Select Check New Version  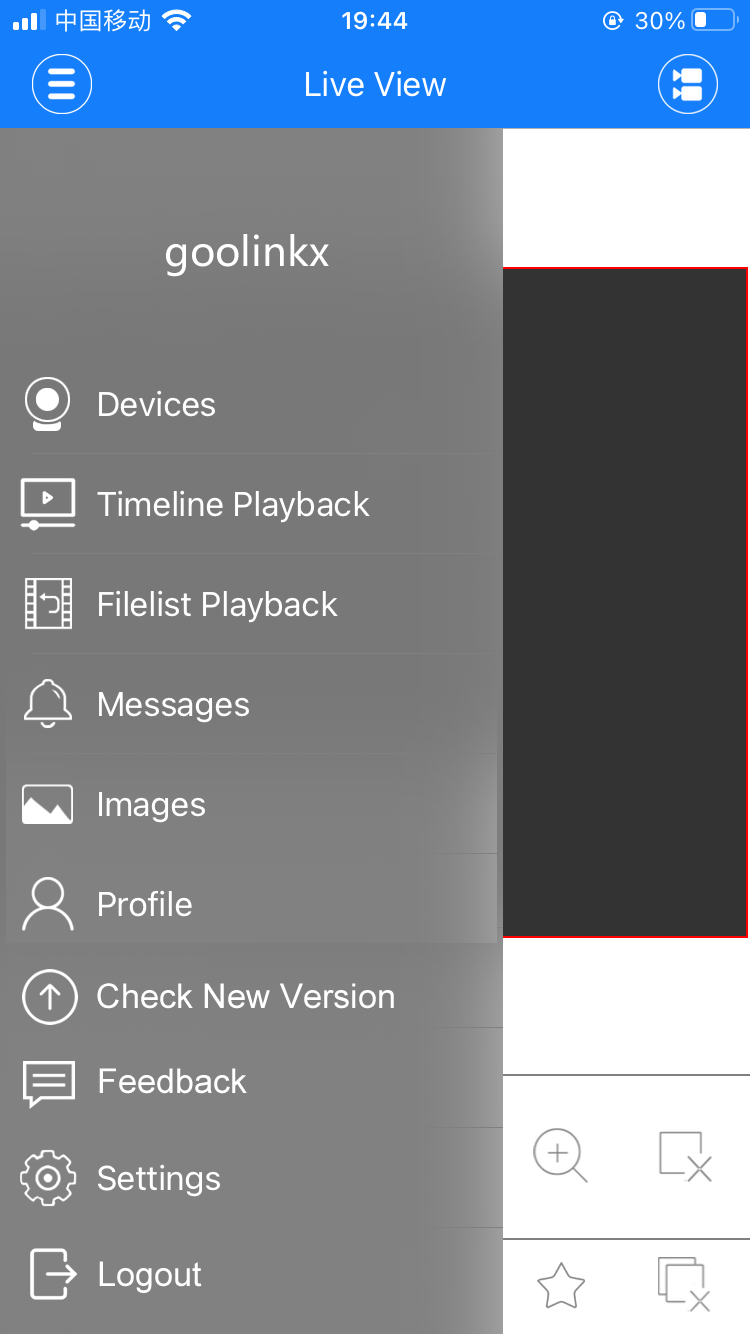251,996
